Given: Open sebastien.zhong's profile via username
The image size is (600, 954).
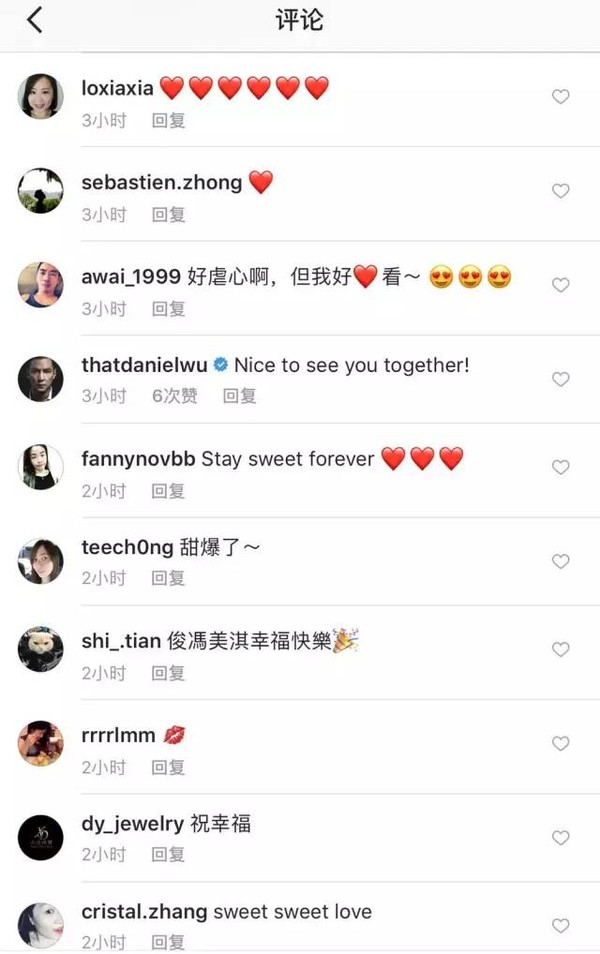Looking at the screenshot, I should pos(161,182).
